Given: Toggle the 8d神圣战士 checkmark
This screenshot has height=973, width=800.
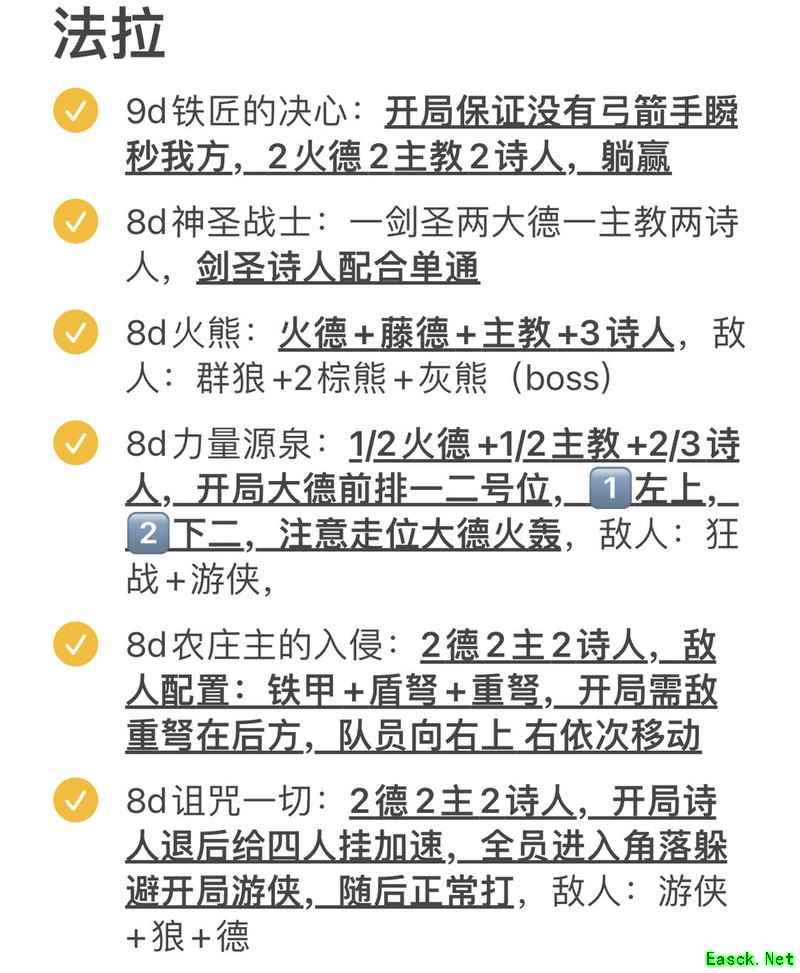Looking at the screenshot, I should (x=75, y=222).
